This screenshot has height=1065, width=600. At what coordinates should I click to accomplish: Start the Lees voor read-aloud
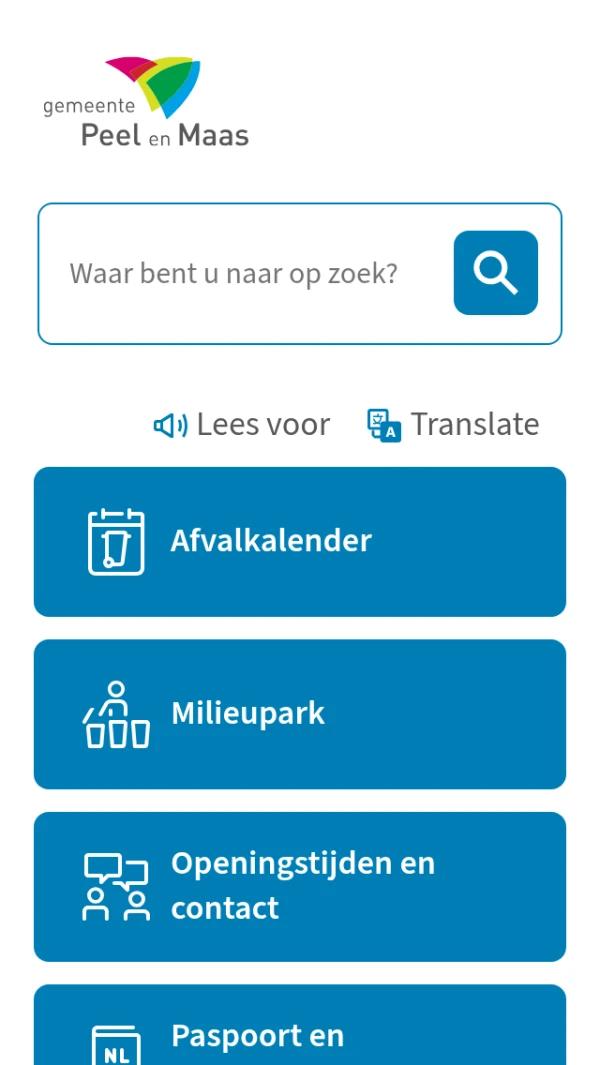pos(242,425)
